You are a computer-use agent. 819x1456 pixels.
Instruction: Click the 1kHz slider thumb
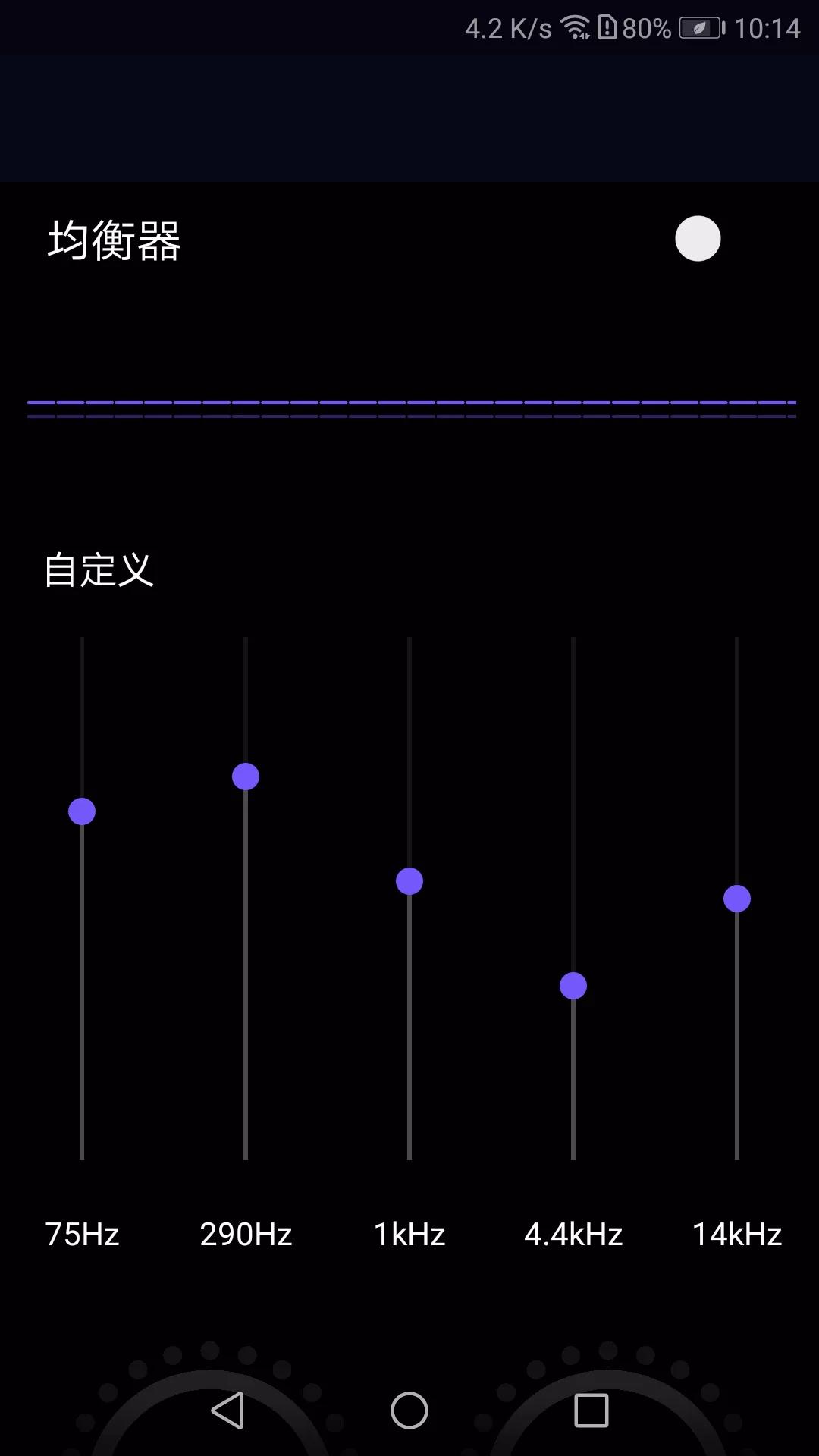pos(409,881)
